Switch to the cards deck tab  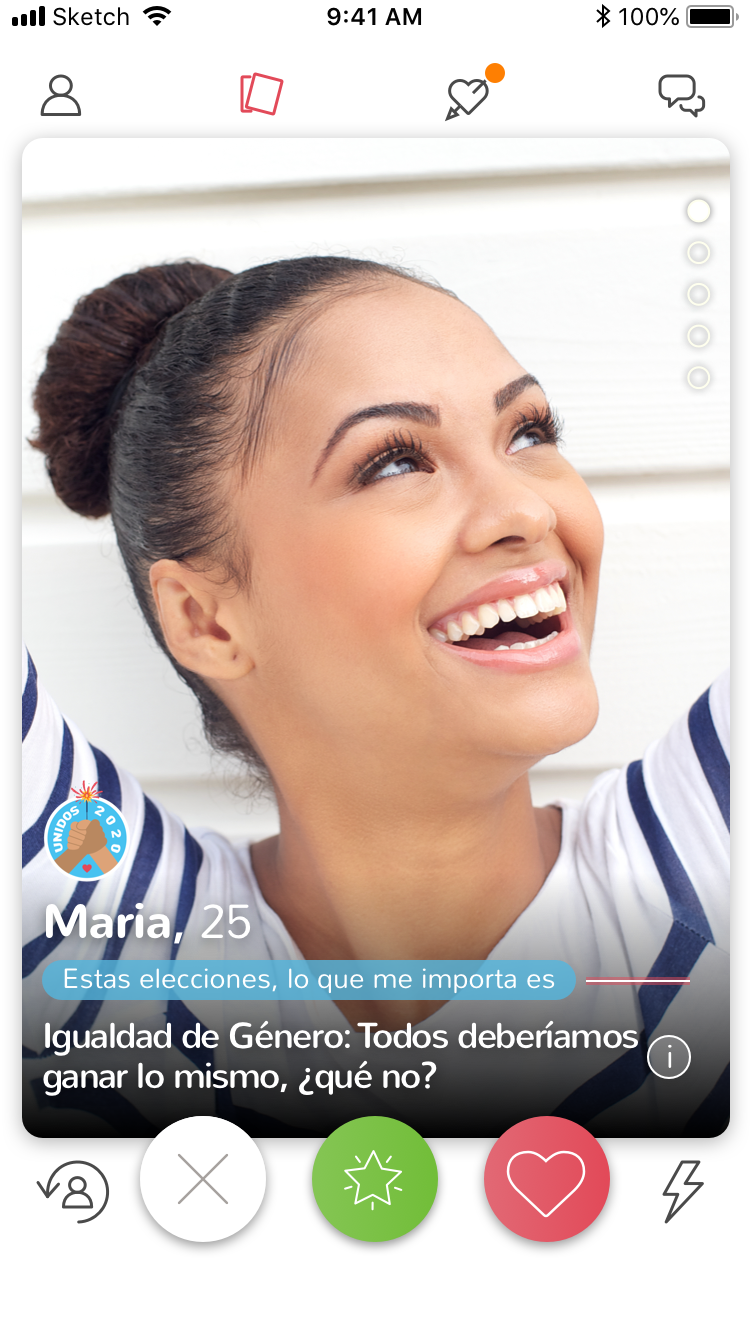coord(262,94)
